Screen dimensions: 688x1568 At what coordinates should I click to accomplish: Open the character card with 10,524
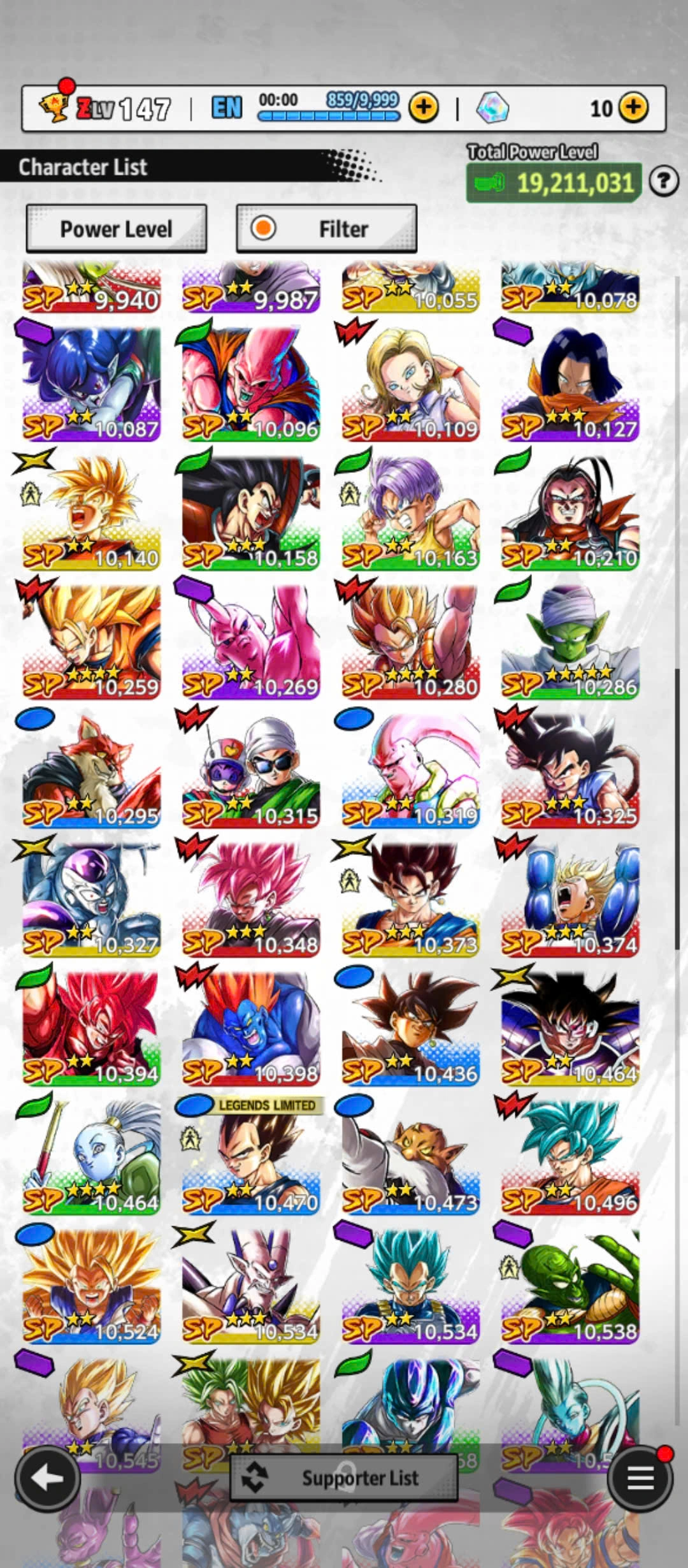pos(92,1286)
